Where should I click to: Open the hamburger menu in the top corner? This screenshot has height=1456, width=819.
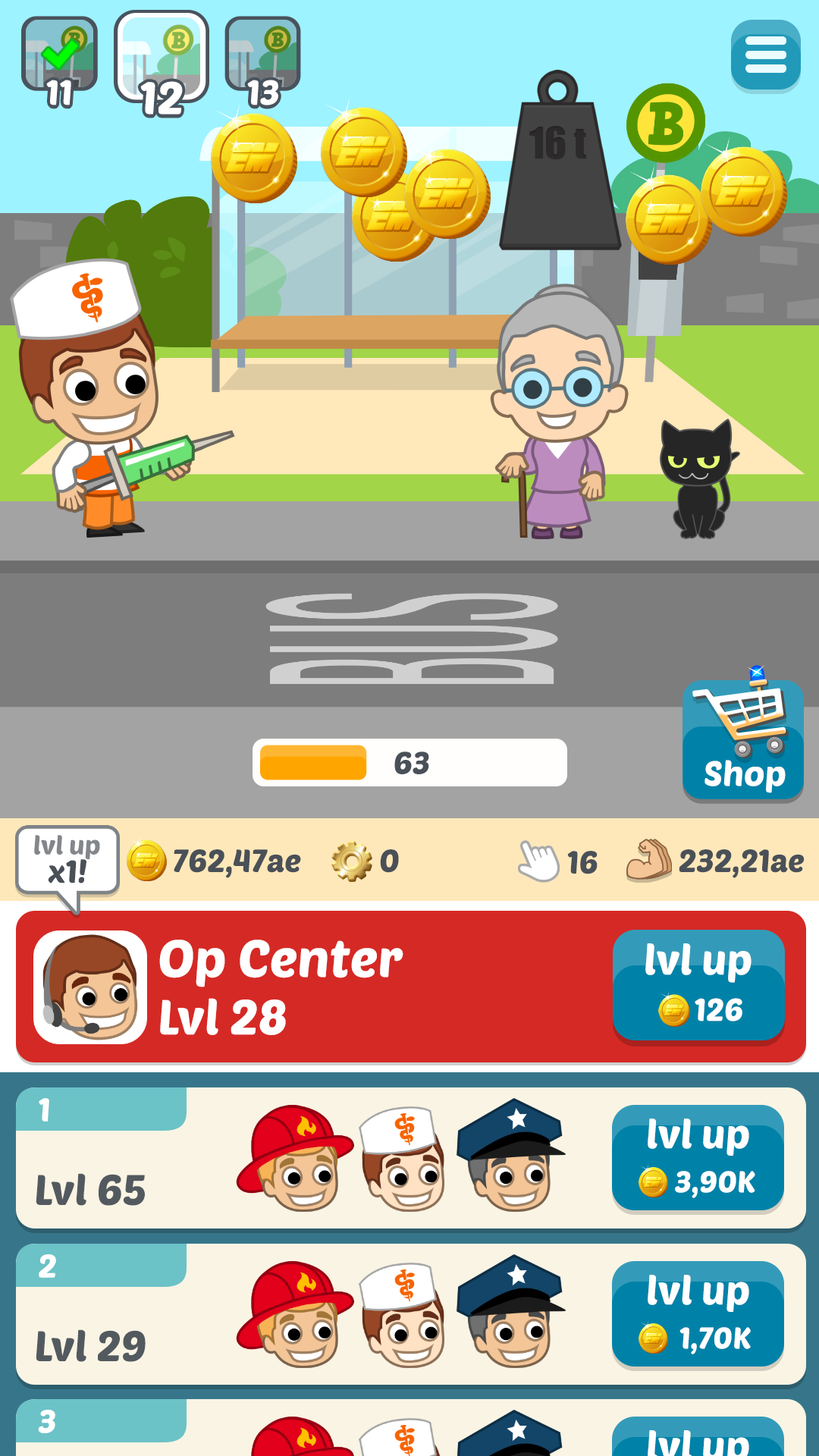[766, 55]
